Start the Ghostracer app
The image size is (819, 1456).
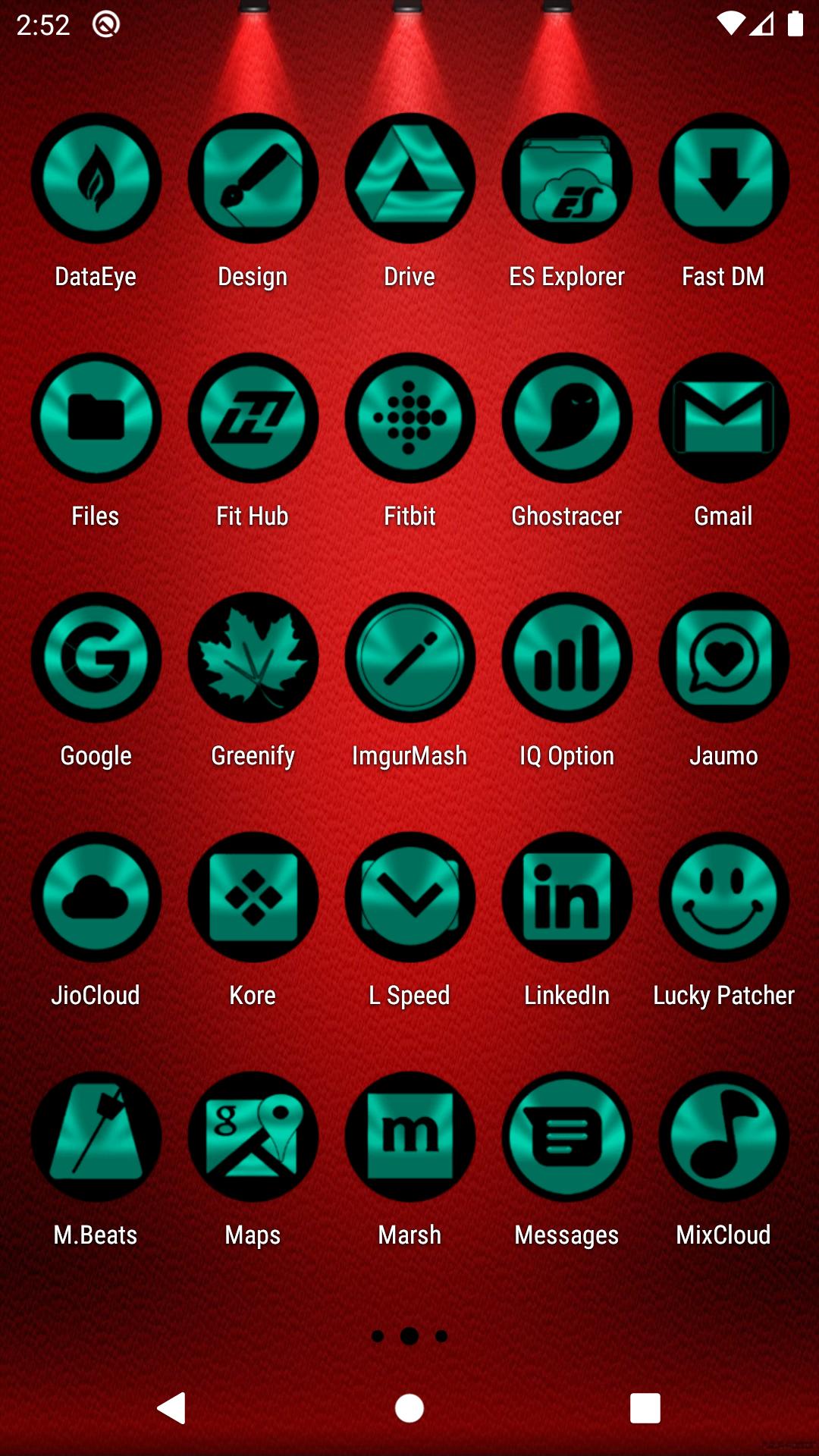[x=566, y=419]
